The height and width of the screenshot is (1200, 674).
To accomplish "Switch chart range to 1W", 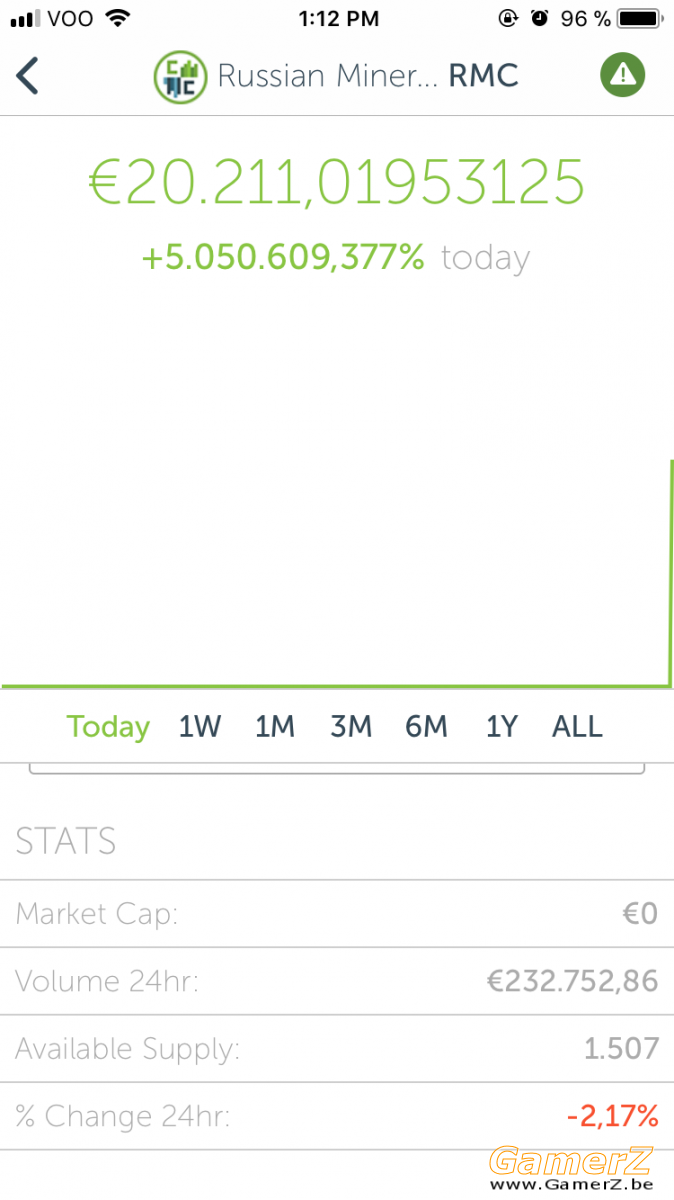I will [x=200, y=727].
